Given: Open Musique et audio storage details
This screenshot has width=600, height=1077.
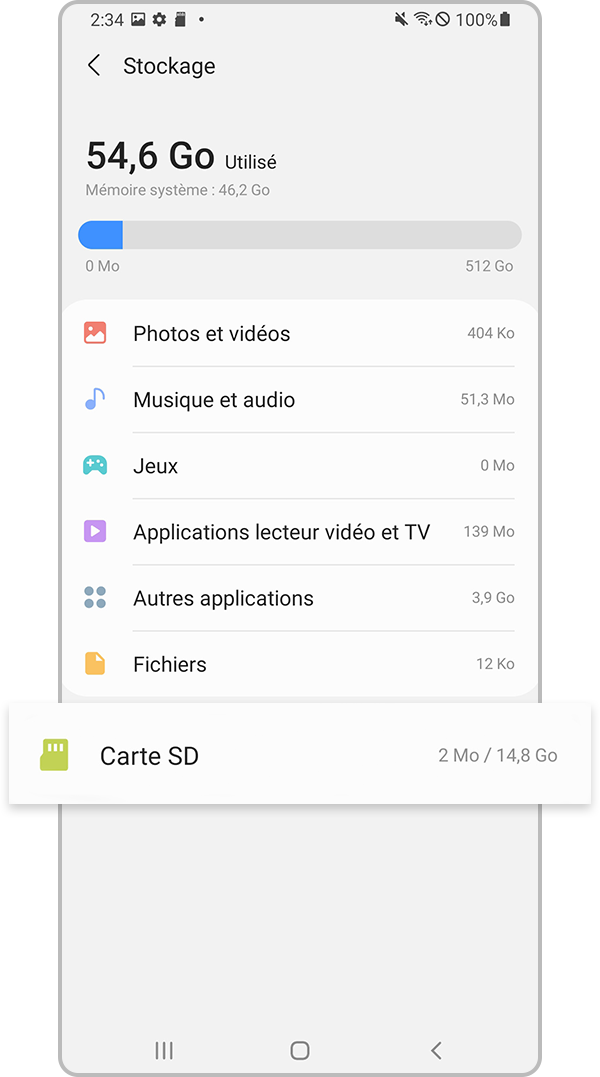Looking at the screenshot, I should [x=298, y=400].
